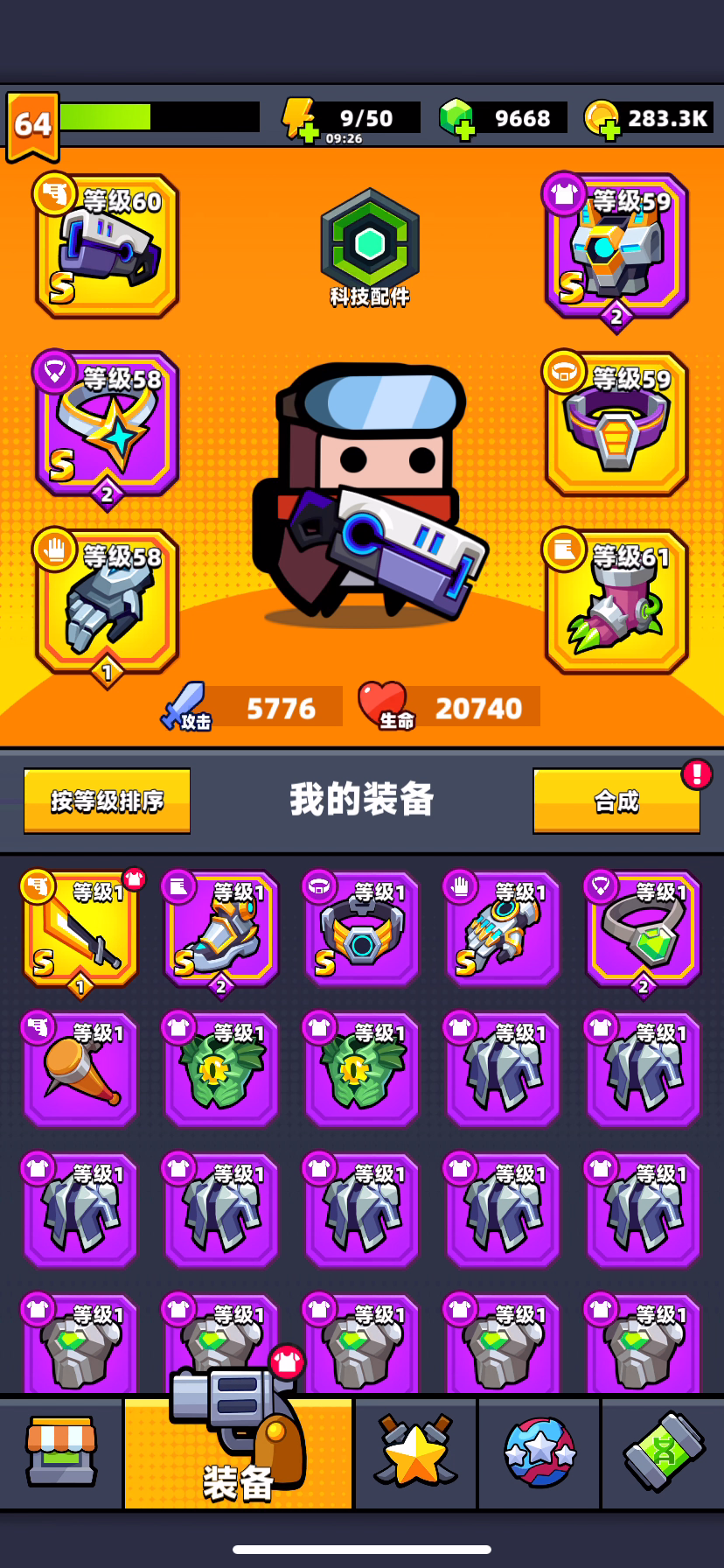The image size is (724, 1568).
Task: Open the shop tab
Action: click(61, 1452)
